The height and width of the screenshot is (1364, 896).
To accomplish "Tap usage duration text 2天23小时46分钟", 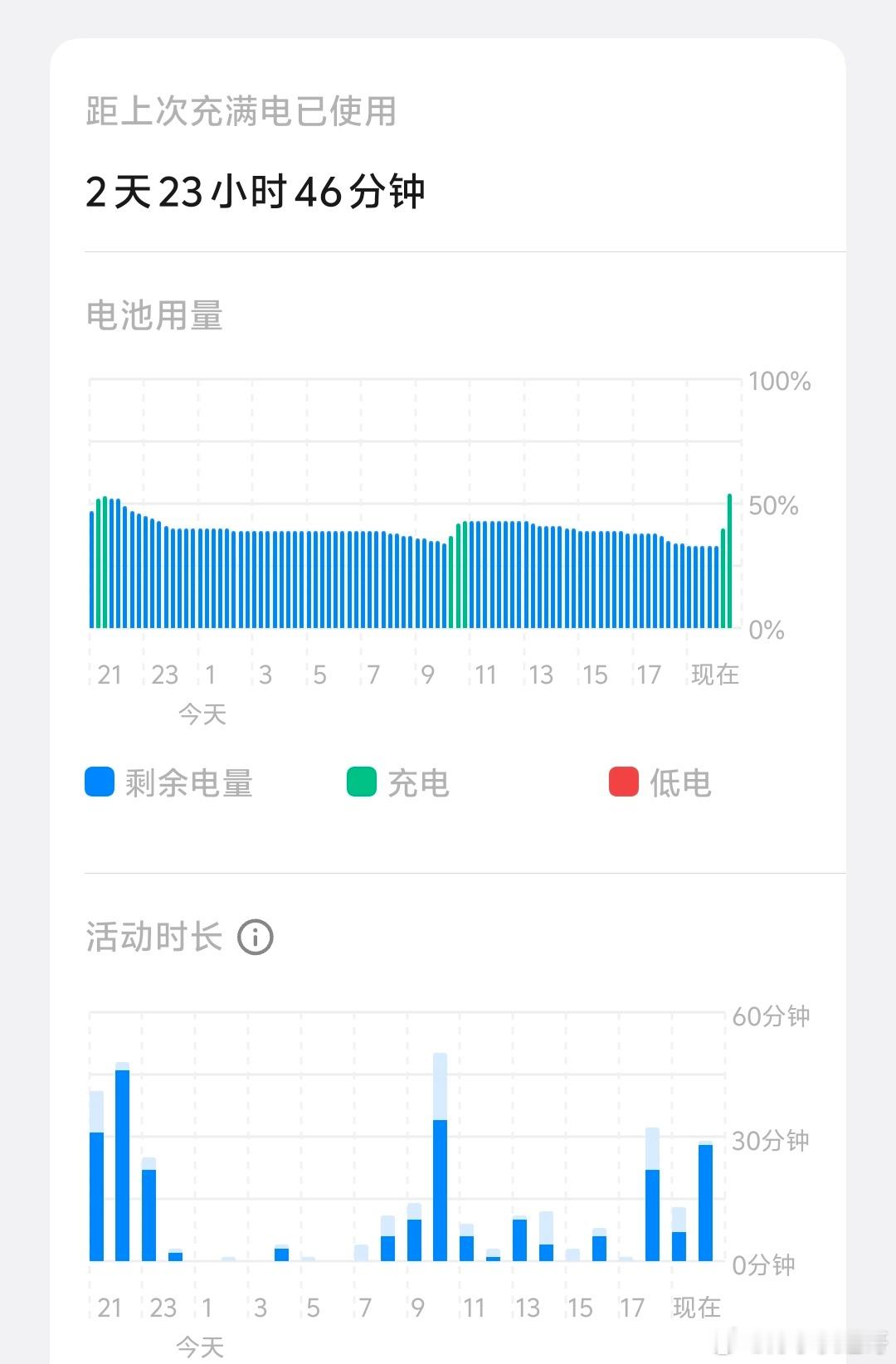I will 257,192.
